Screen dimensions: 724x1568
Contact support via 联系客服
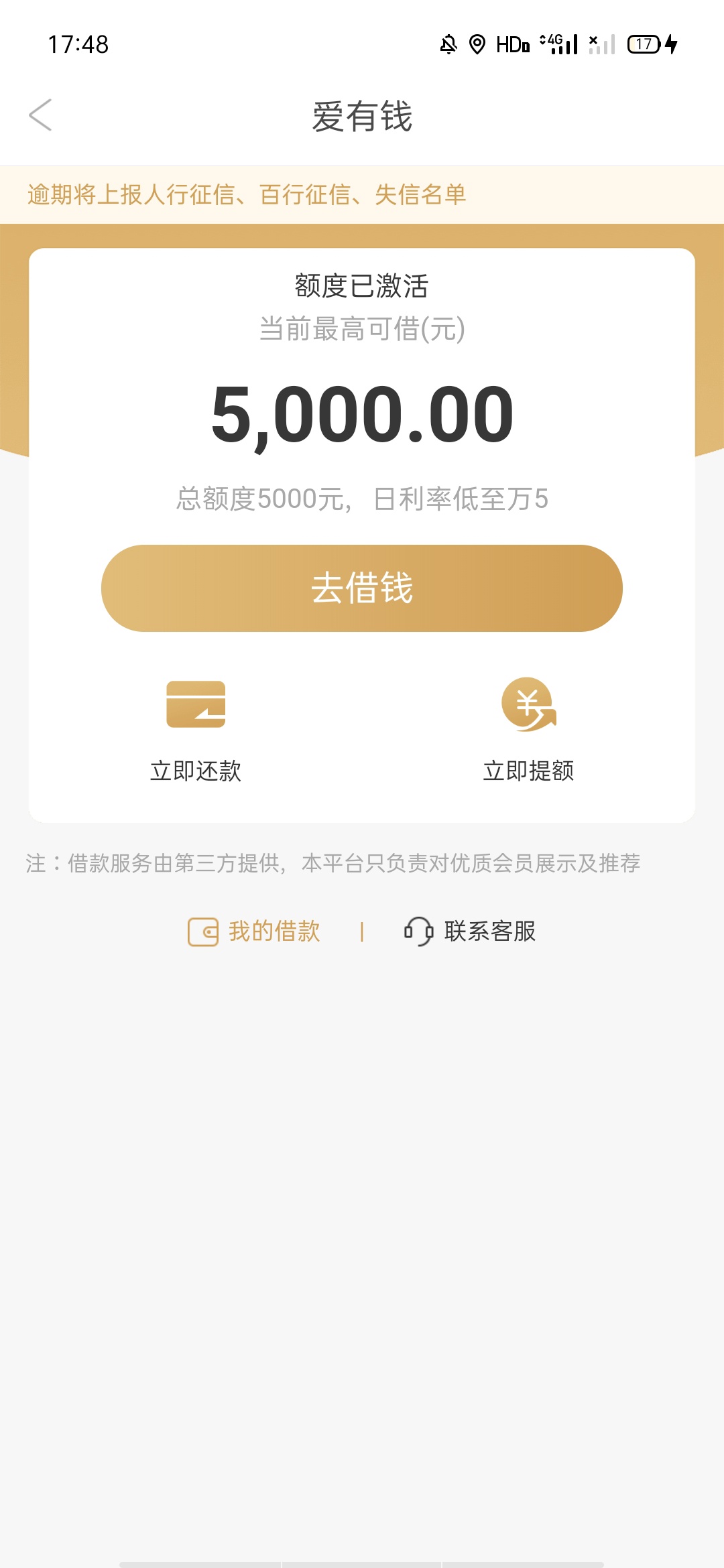[470, 931]
